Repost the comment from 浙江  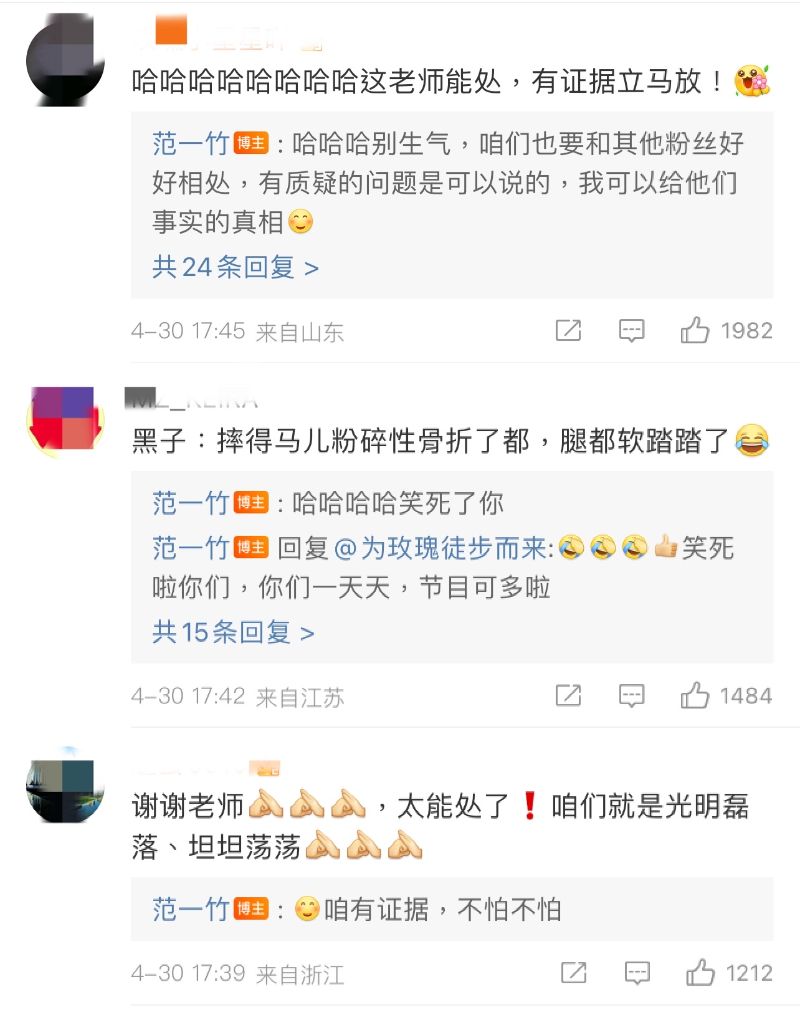pyautogui.click(x=573, y=972)
